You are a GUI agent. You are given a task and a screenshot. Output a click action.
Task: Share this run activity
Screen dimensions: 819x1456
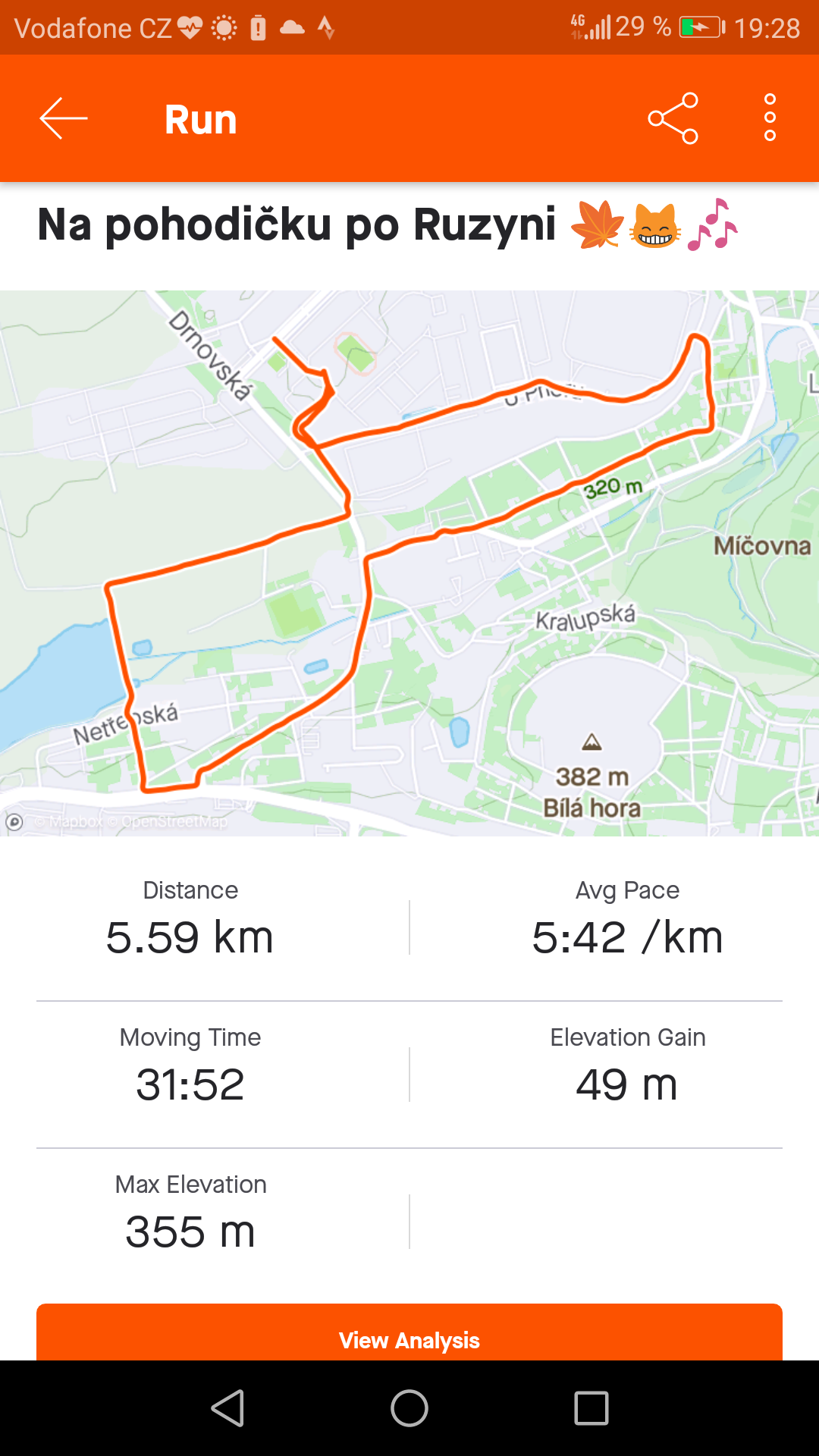[x=673, y=118]
